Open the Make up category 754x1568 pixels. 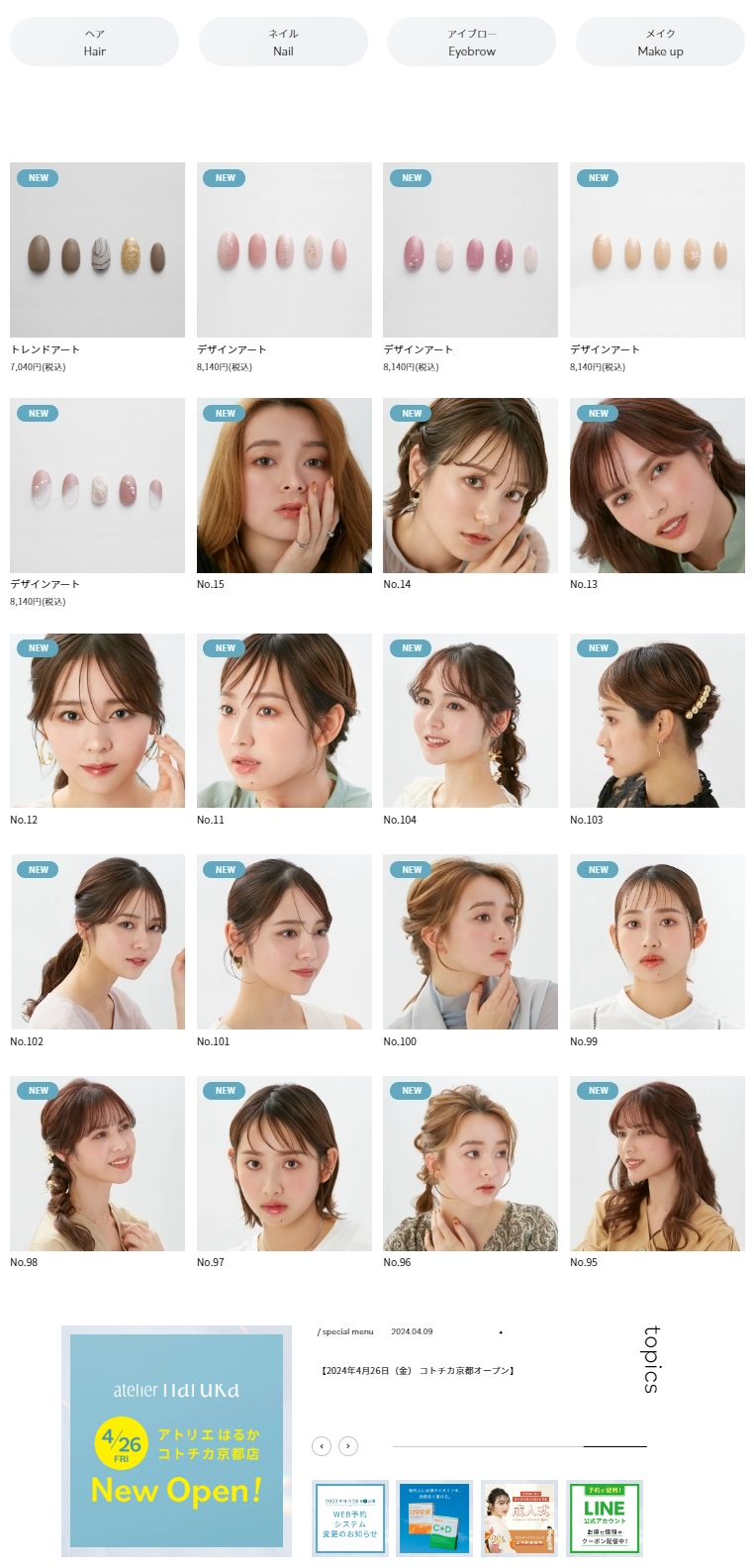[x=660, y=43]
